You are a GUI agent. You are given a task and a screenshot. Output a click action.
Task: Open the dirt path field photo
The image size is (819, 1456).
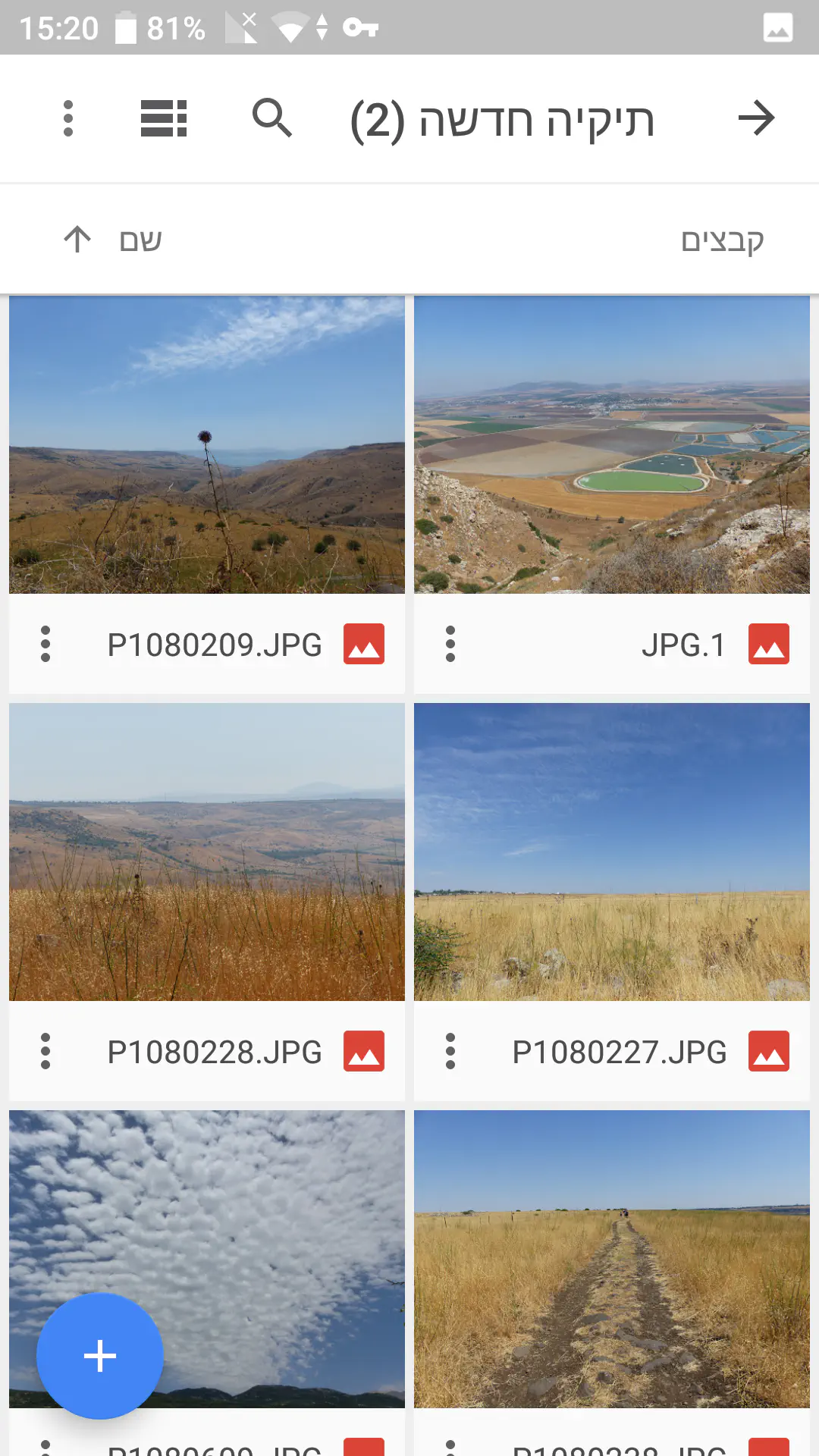click(612, 1259)
